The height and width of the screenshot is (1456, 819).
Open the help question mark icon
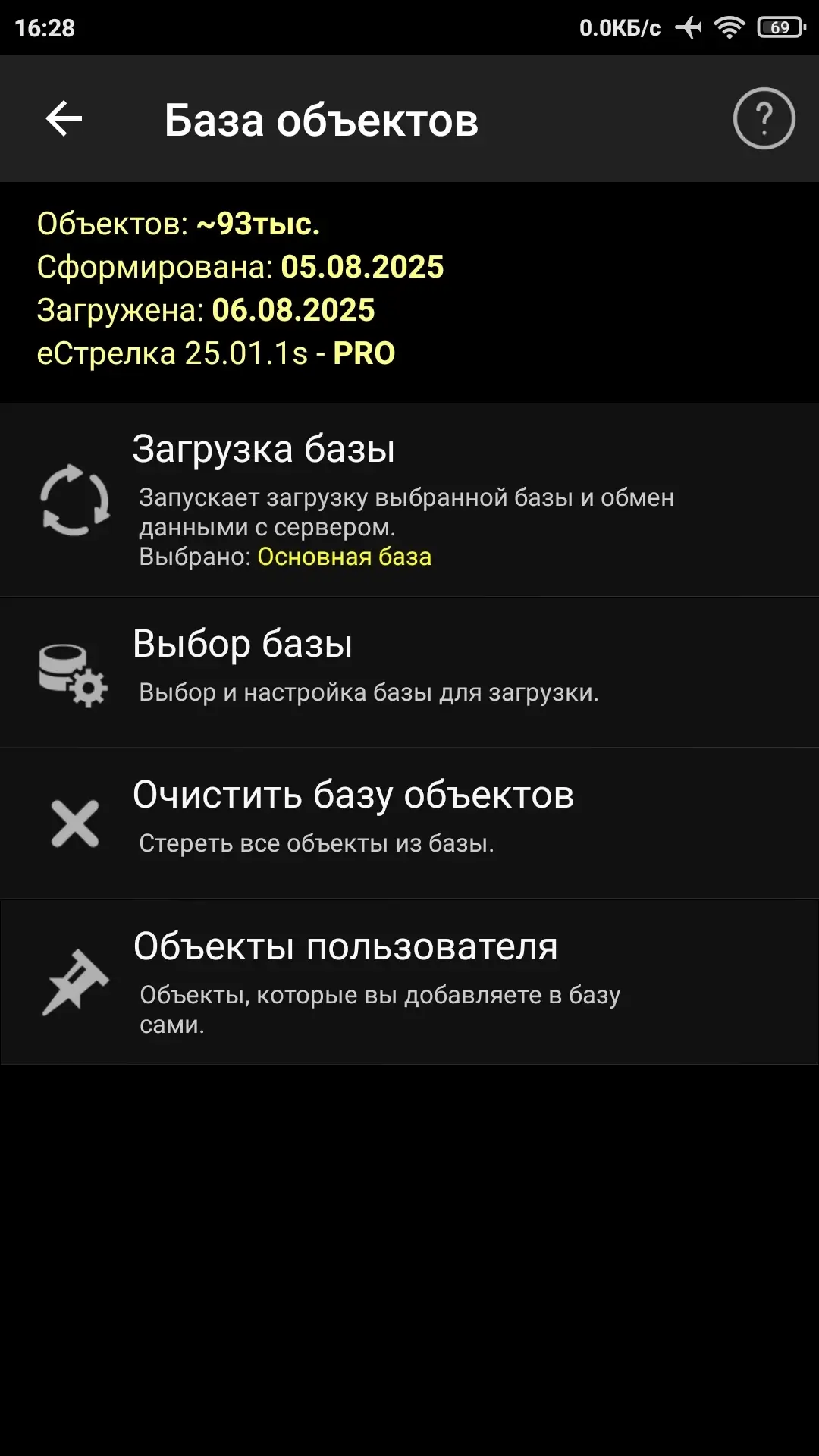[764, 118]
